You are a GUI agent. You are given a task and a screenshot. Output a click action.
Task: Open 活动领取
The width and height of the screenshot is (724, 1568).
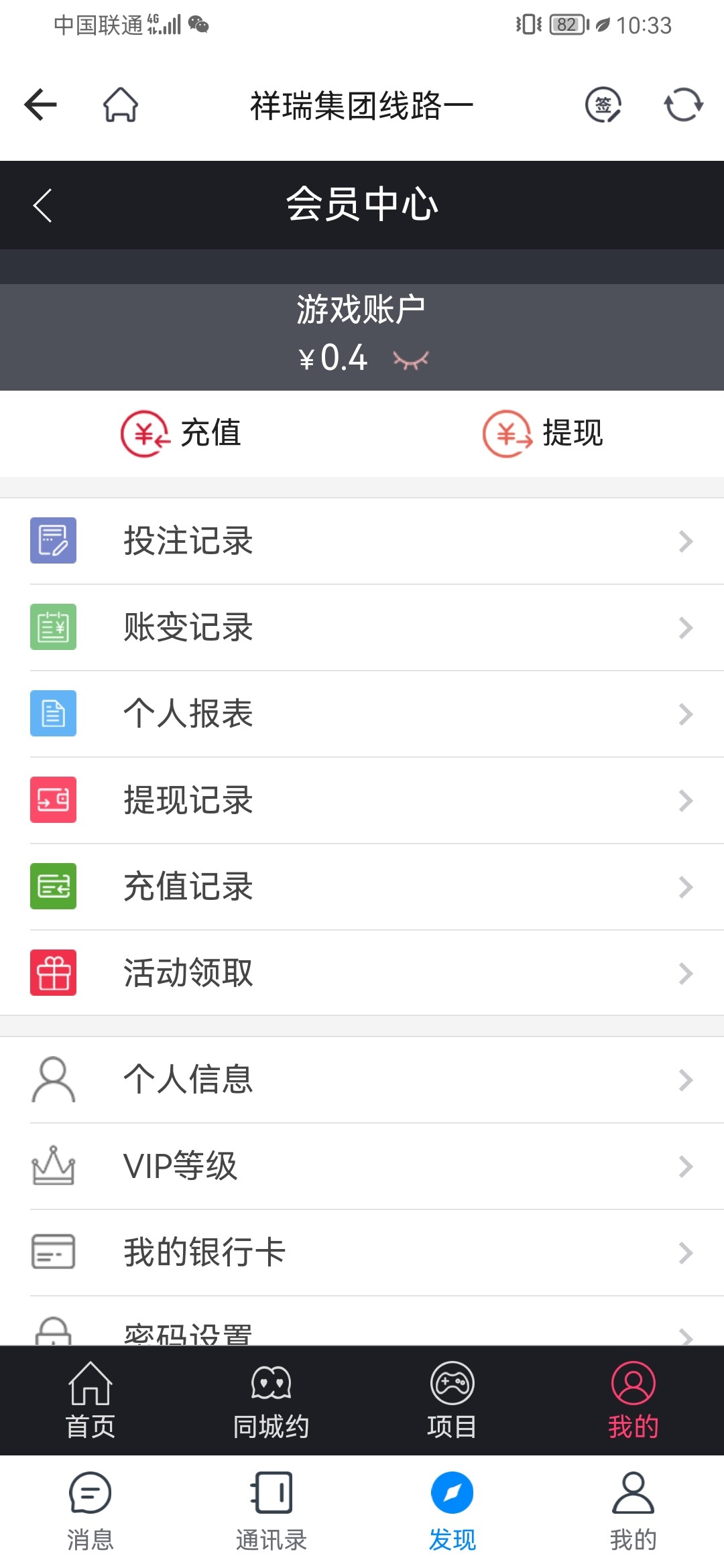coord(362,973)
